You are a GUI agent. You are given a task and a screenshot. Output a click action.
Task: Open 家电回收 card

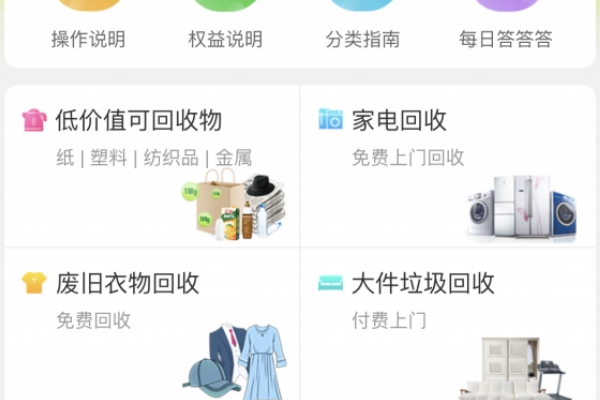(x=447, y=167)
